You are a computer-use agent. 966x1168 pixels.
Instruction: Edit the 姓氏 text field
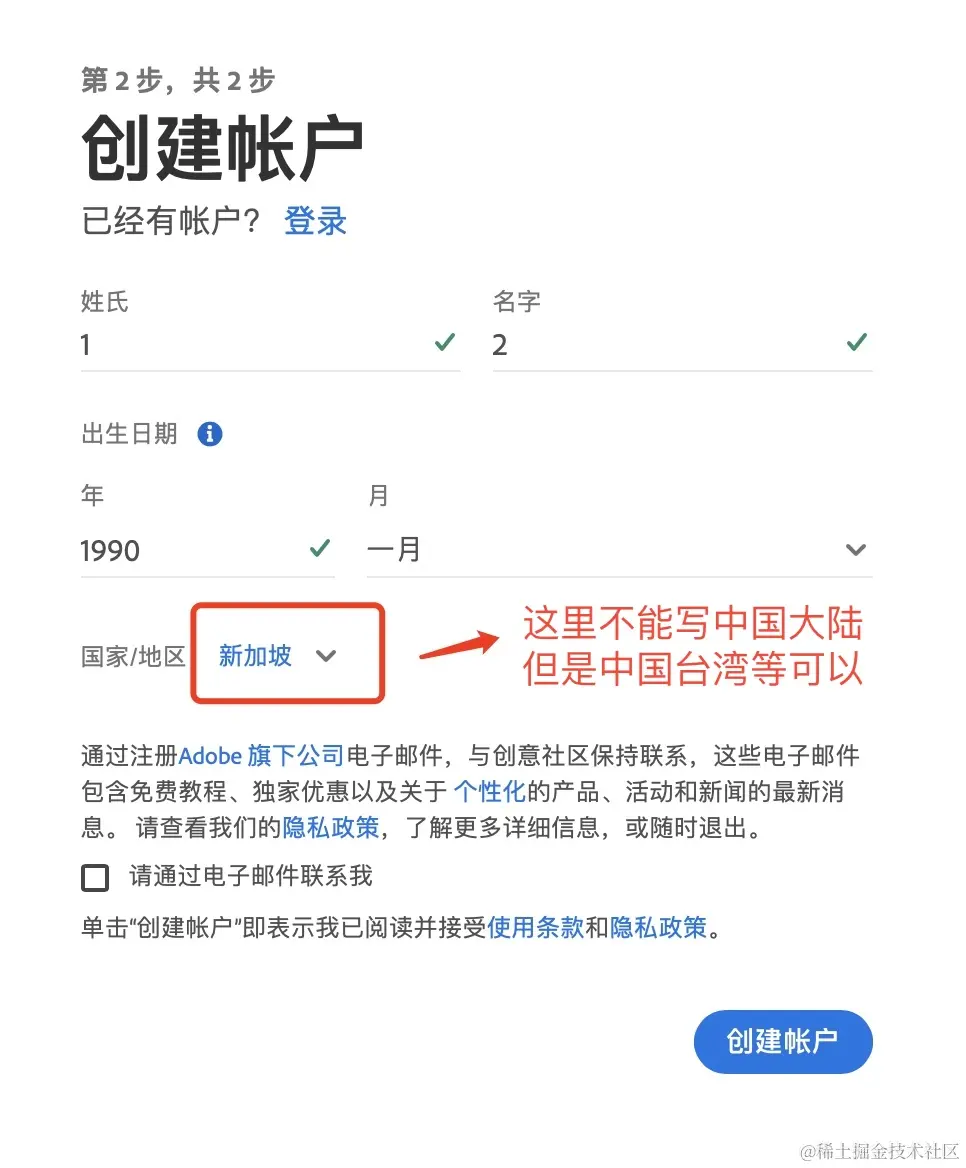[250, 345]
